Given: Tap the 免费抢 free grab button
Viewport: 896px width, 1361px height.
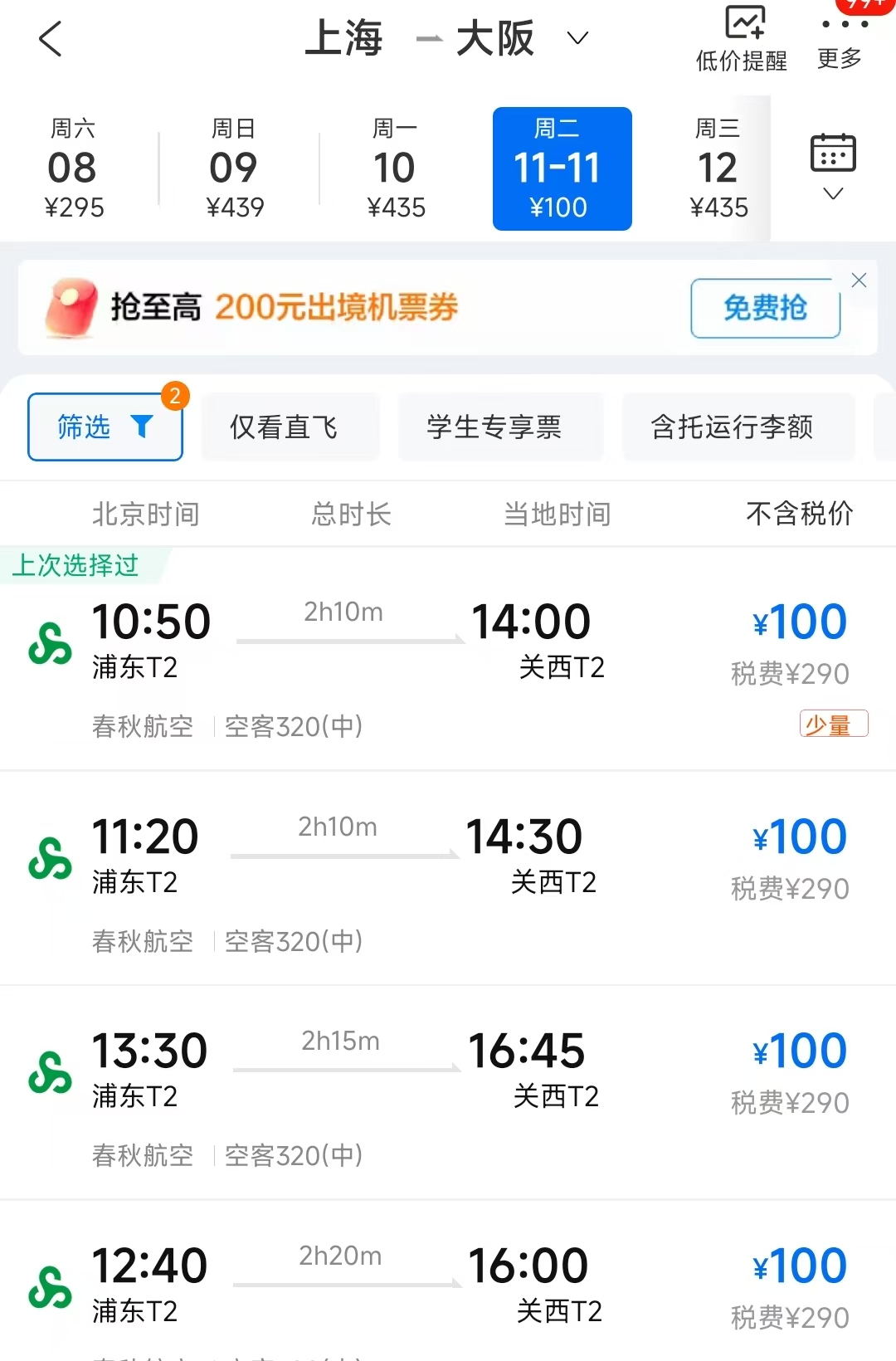Looking at the screenshot, I should tap(764, 308).
